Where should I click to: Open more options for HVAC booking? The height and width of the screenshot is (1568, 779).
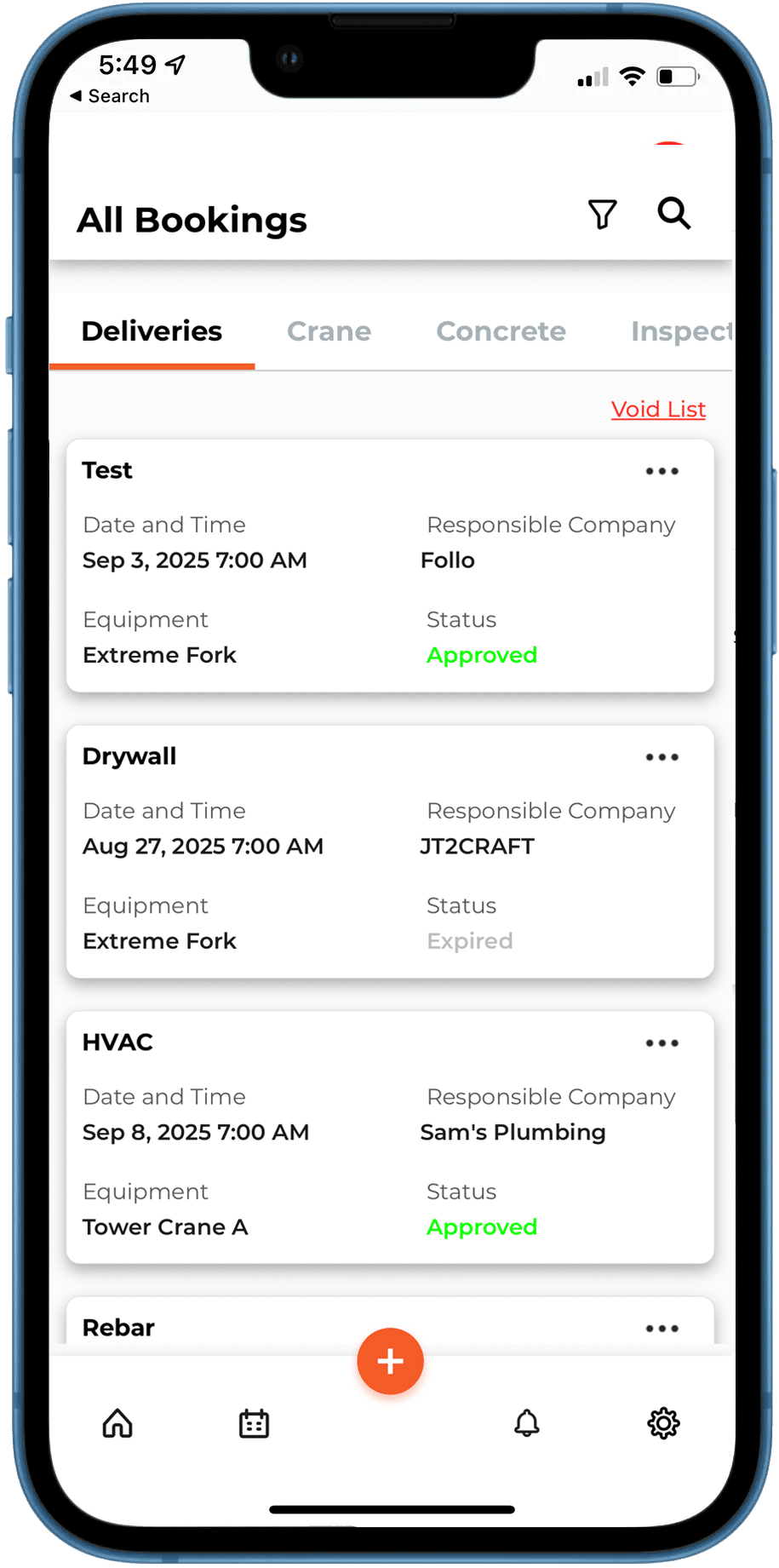pyautogui.click(x=662, y=1043)
